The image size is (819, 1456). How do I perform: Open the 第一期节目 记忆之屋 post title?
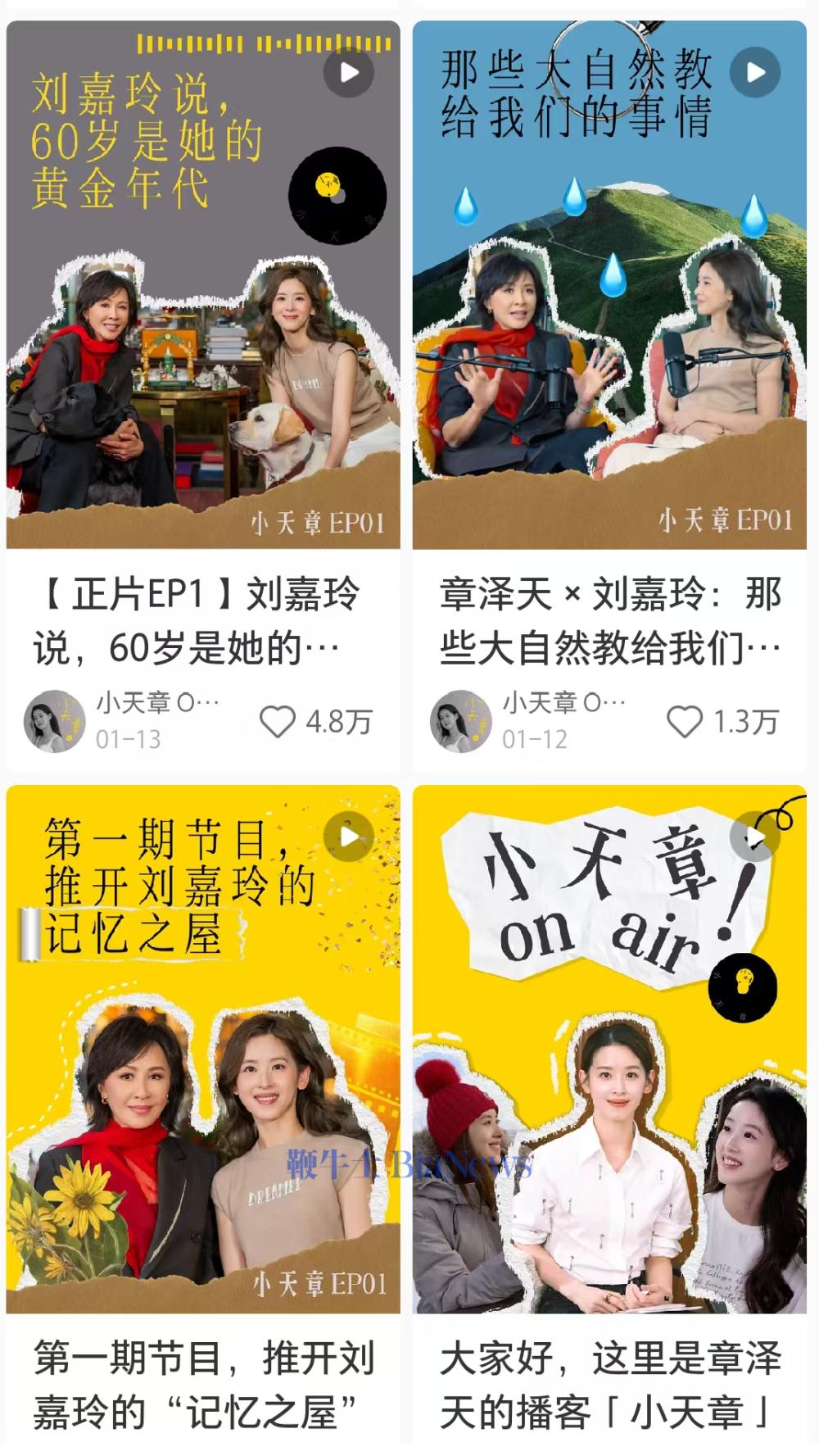203,1385
